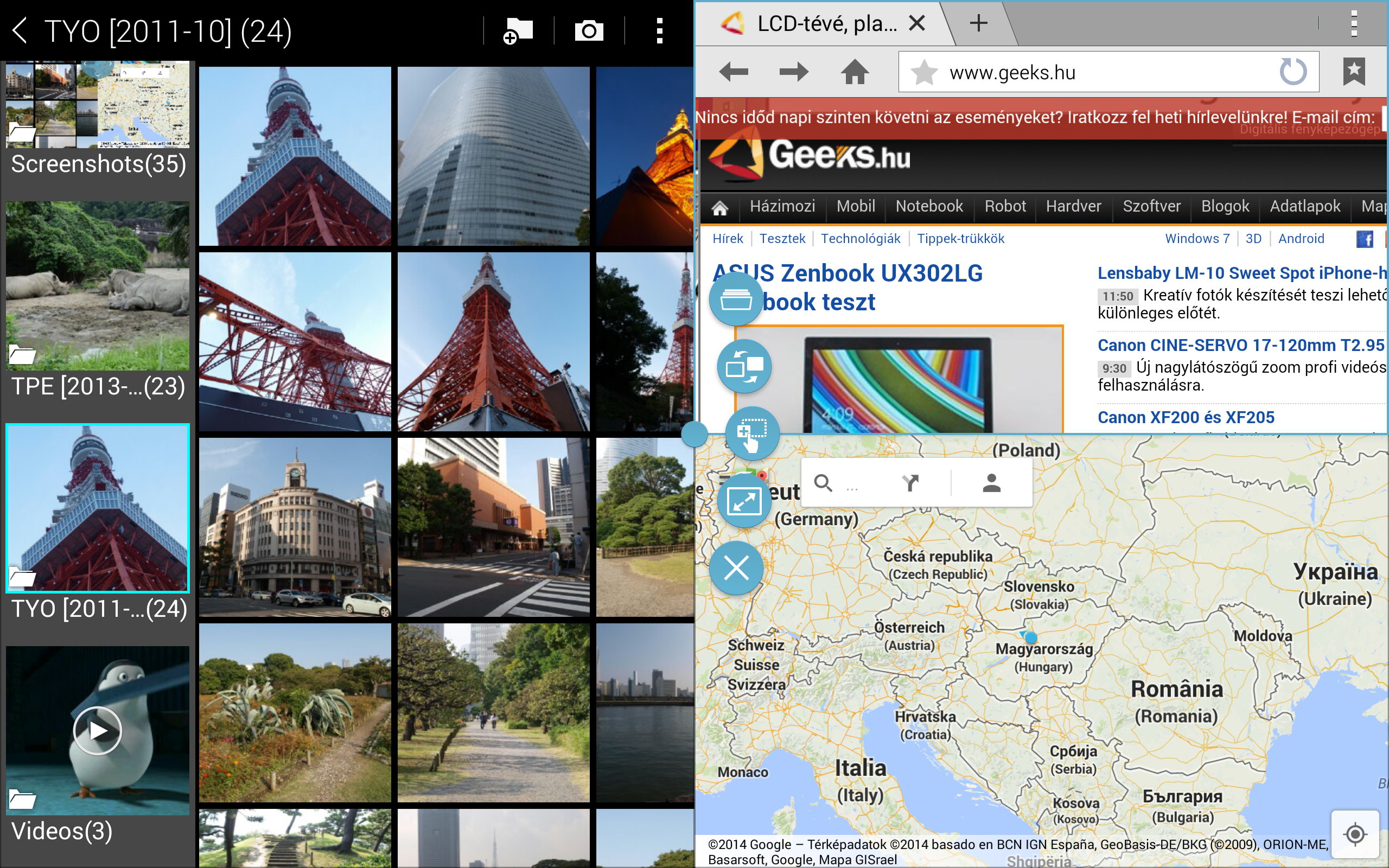Center the map on my location
The height and width of the screenshot is (868, 1389).
(x=1355, y=834)
